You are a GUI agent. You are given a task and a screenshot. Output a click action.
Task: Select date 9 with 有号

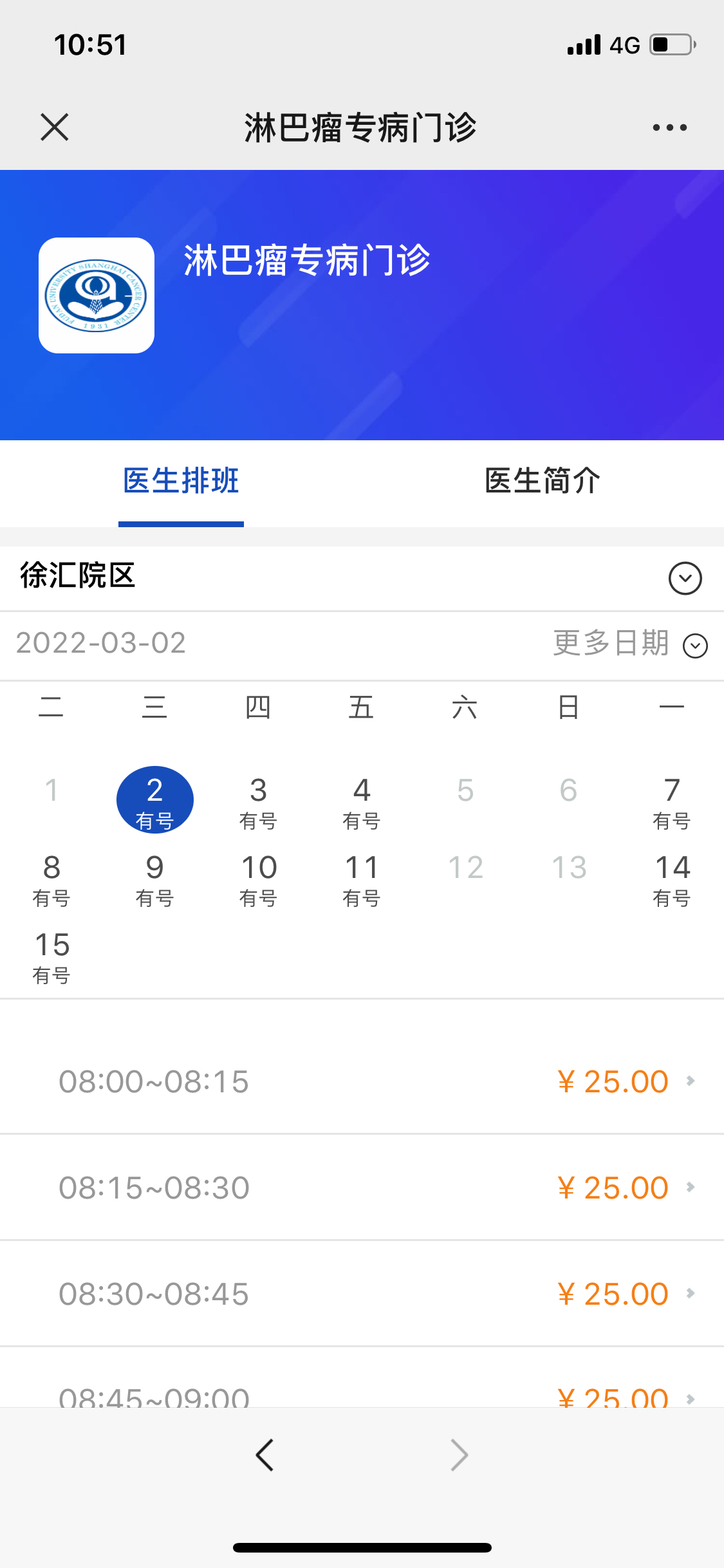(x=154, y=879)
